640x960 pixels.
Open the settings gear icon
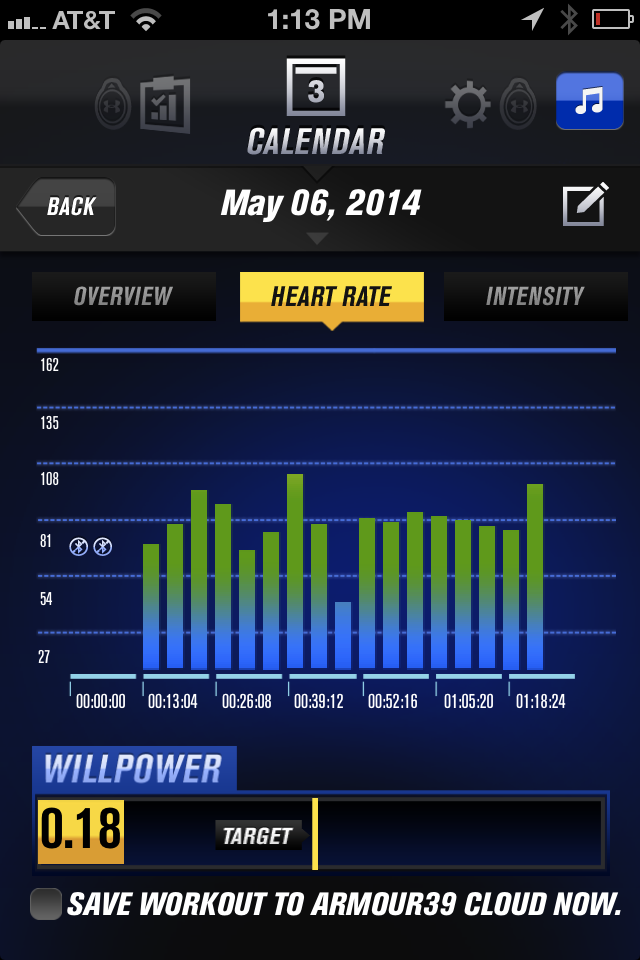[467, 105]
